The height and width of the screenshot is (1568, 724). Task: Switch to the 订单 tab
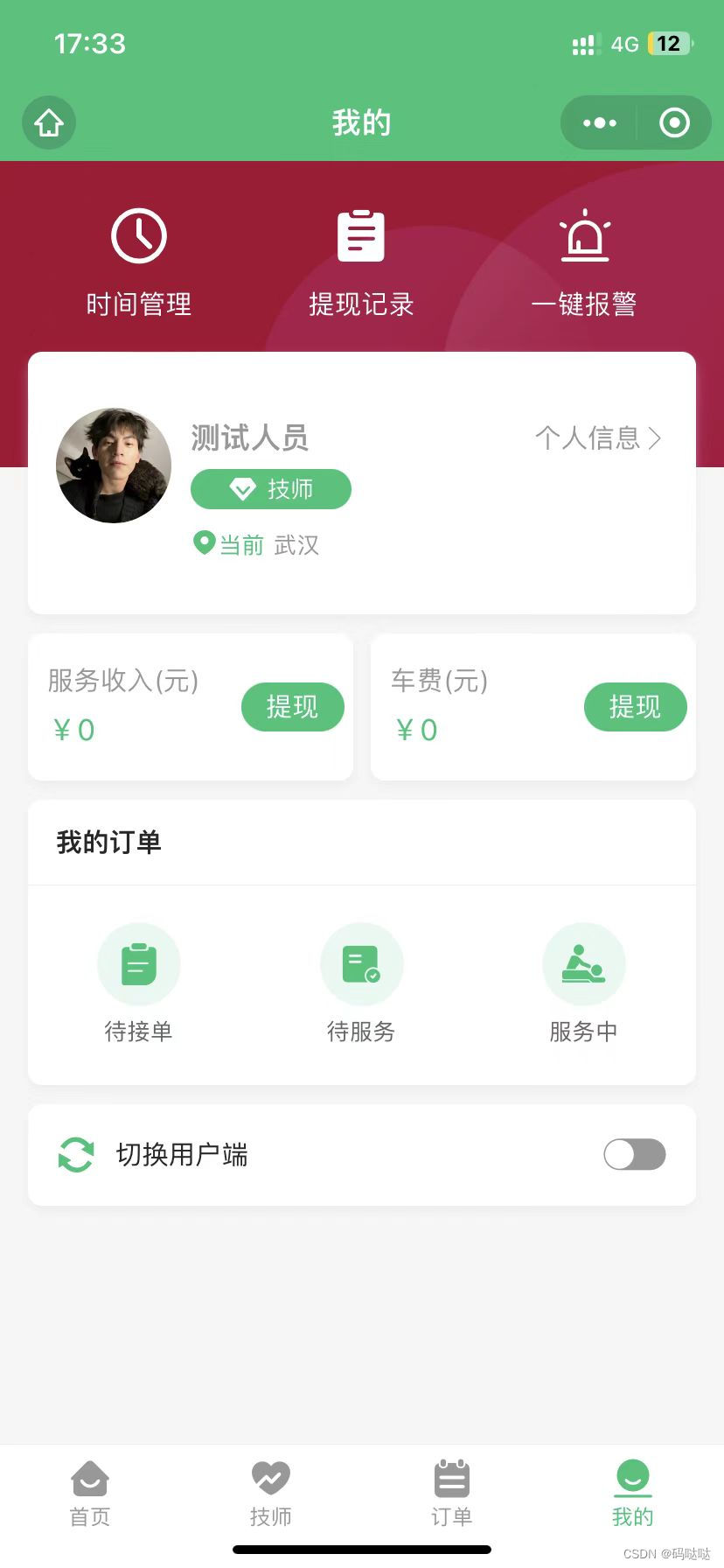452,1493
